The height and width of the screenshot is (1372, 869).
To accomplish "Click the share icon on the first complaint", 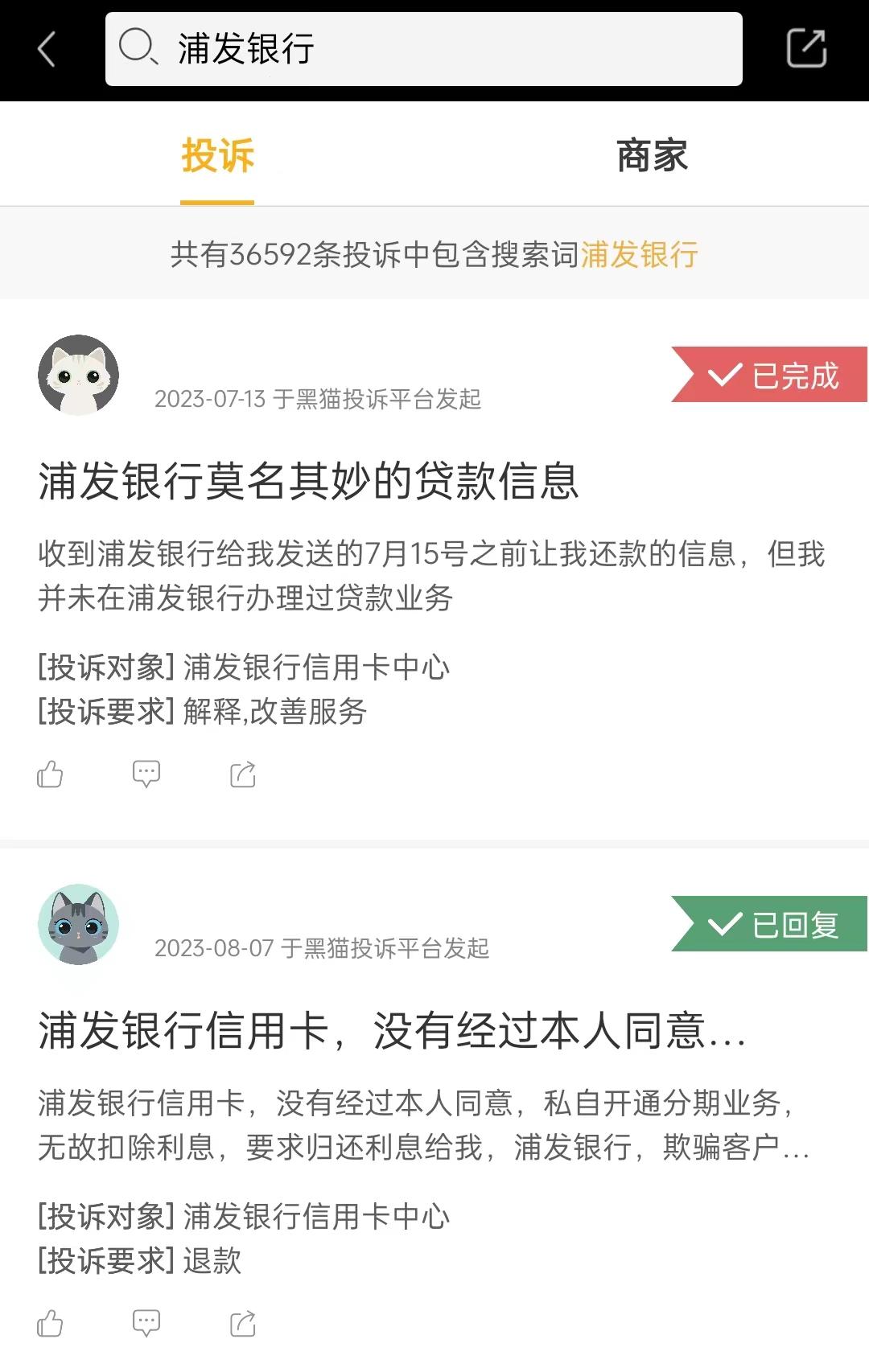I will (242, 774).
